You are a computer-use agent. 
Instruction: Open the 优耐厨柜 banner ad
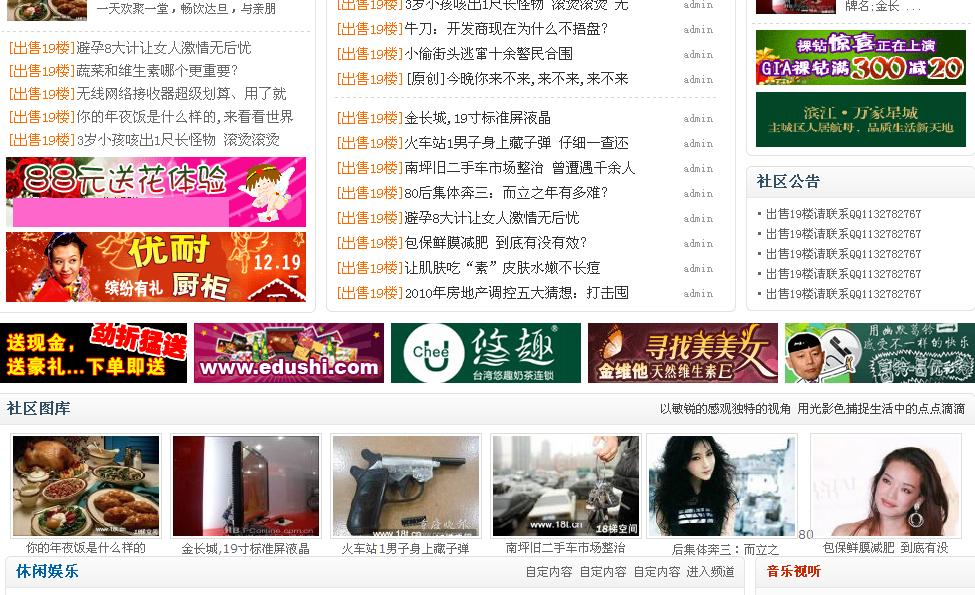click(x=156, y=267)
